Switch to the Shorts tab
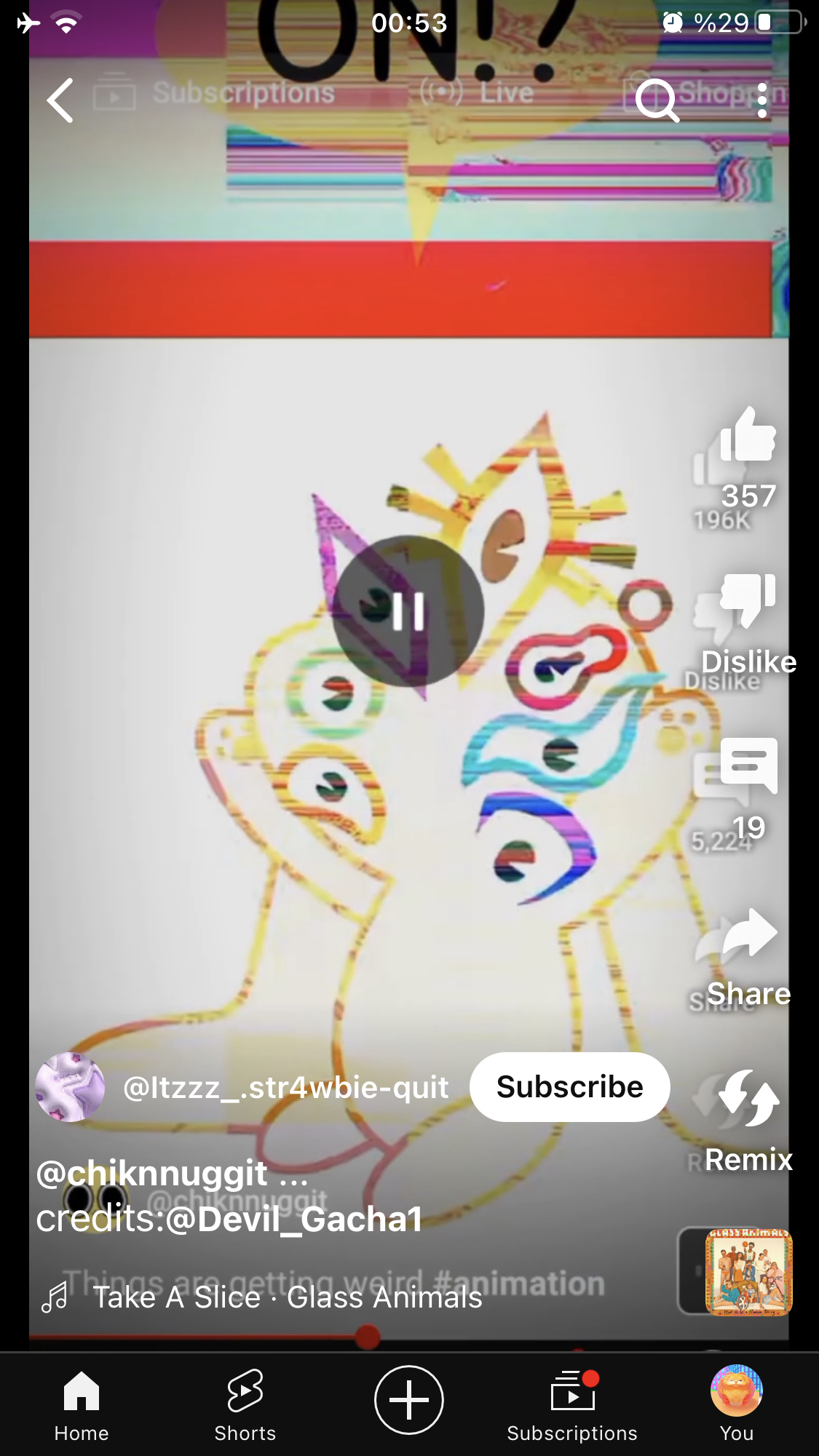Screen dimensions: 819x1456 coord(245,1404)
